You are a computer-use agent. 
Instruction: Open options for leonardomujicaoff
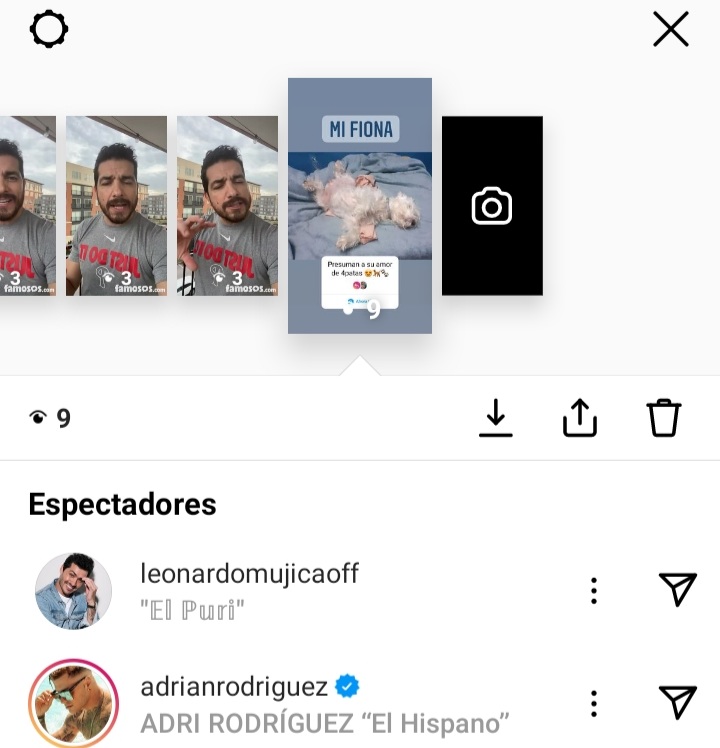594,591
